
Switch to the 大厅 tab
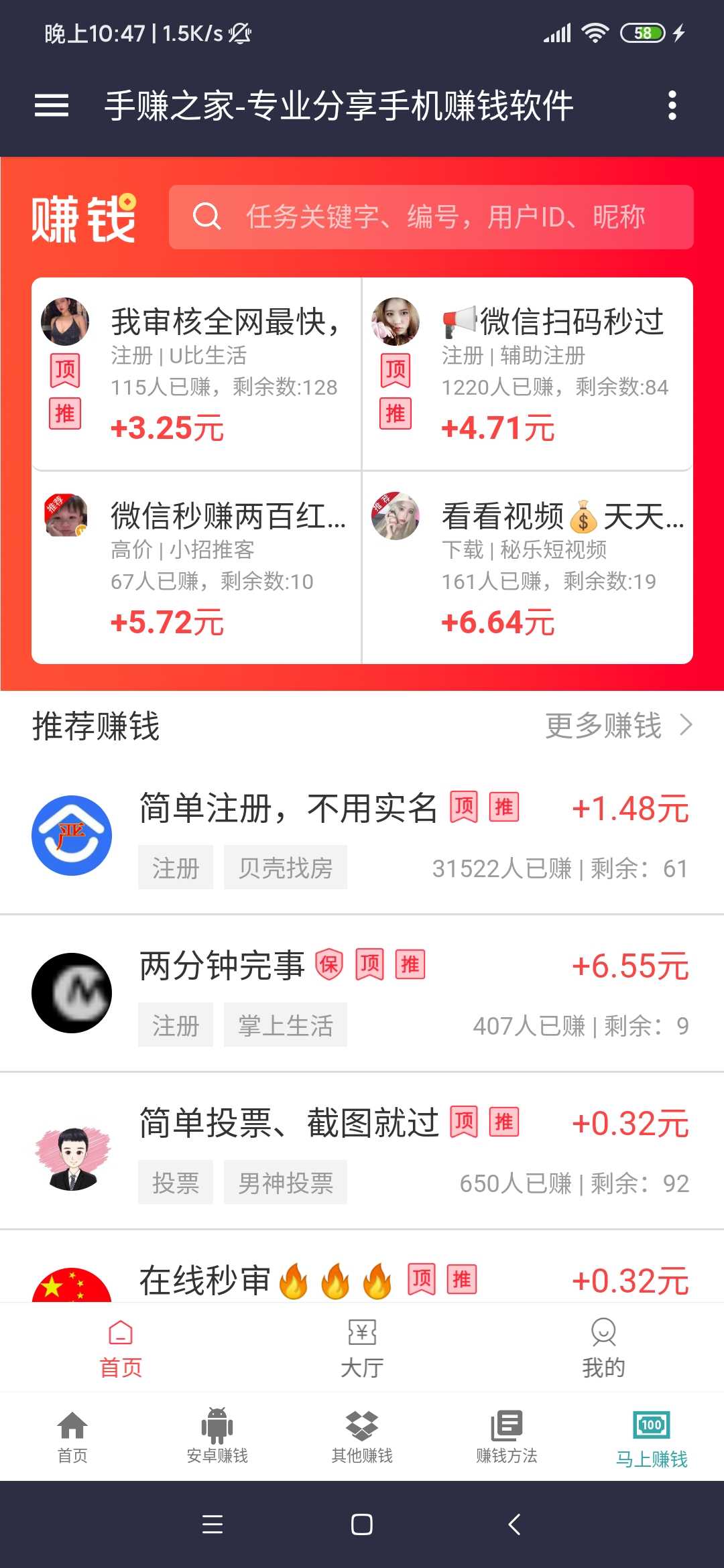pos(362,1348)
